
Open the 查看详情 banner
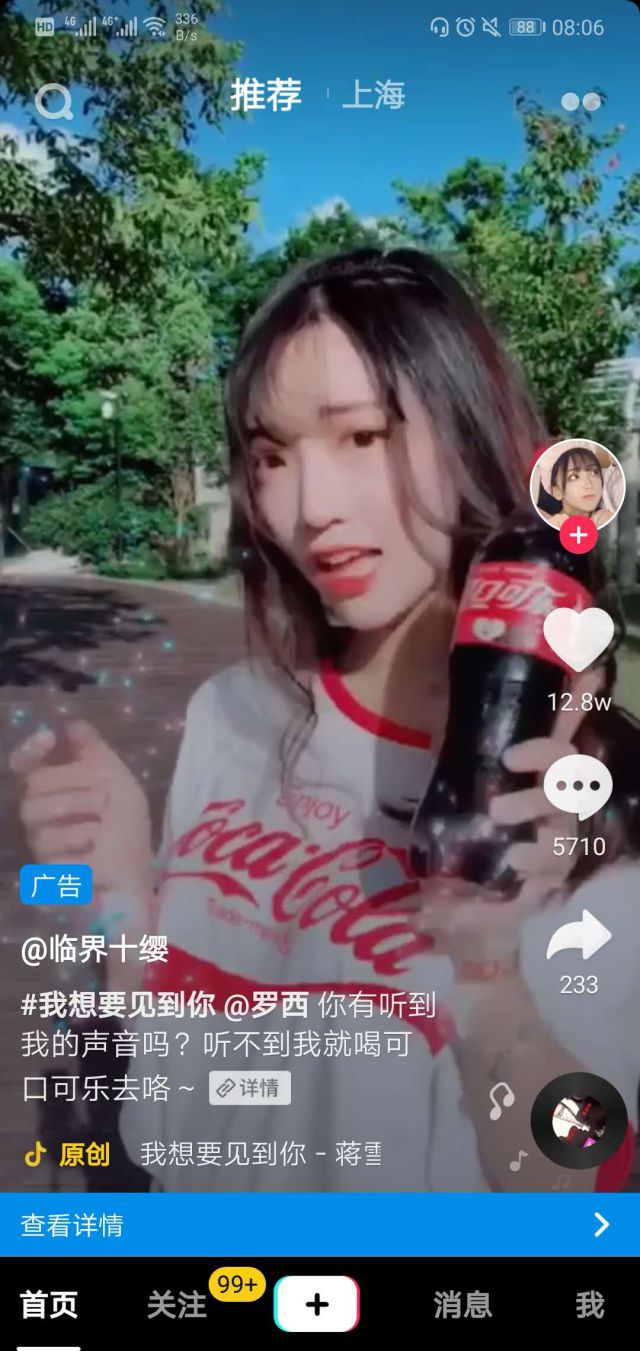(320, 1224)
